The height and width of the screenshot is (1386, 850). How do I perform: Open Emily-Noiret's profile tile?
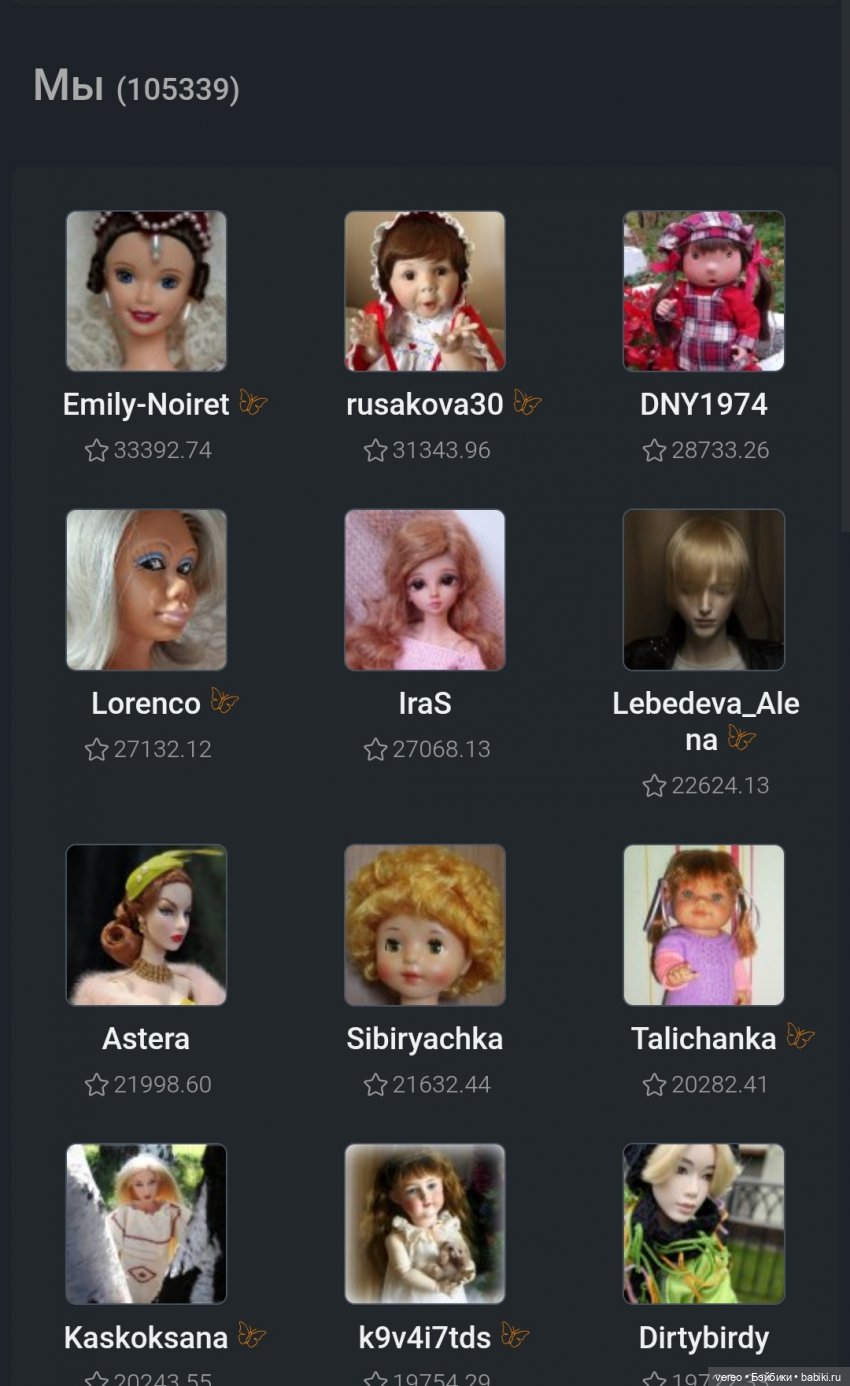click(x=146, y=291)
